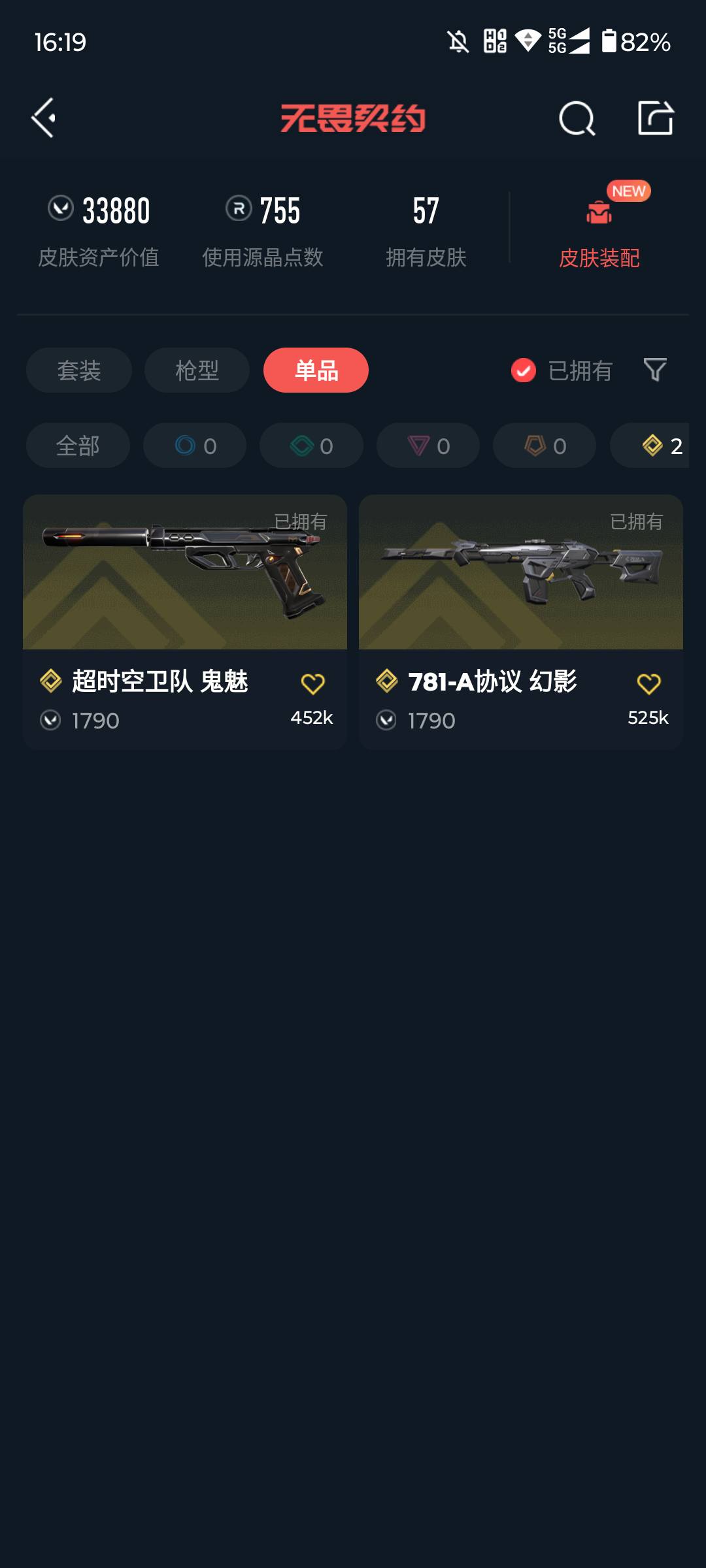The height and width of the screenshot is (1568, 706).
Task: Tap the share icon in top bar
Action: click(657, 120)
